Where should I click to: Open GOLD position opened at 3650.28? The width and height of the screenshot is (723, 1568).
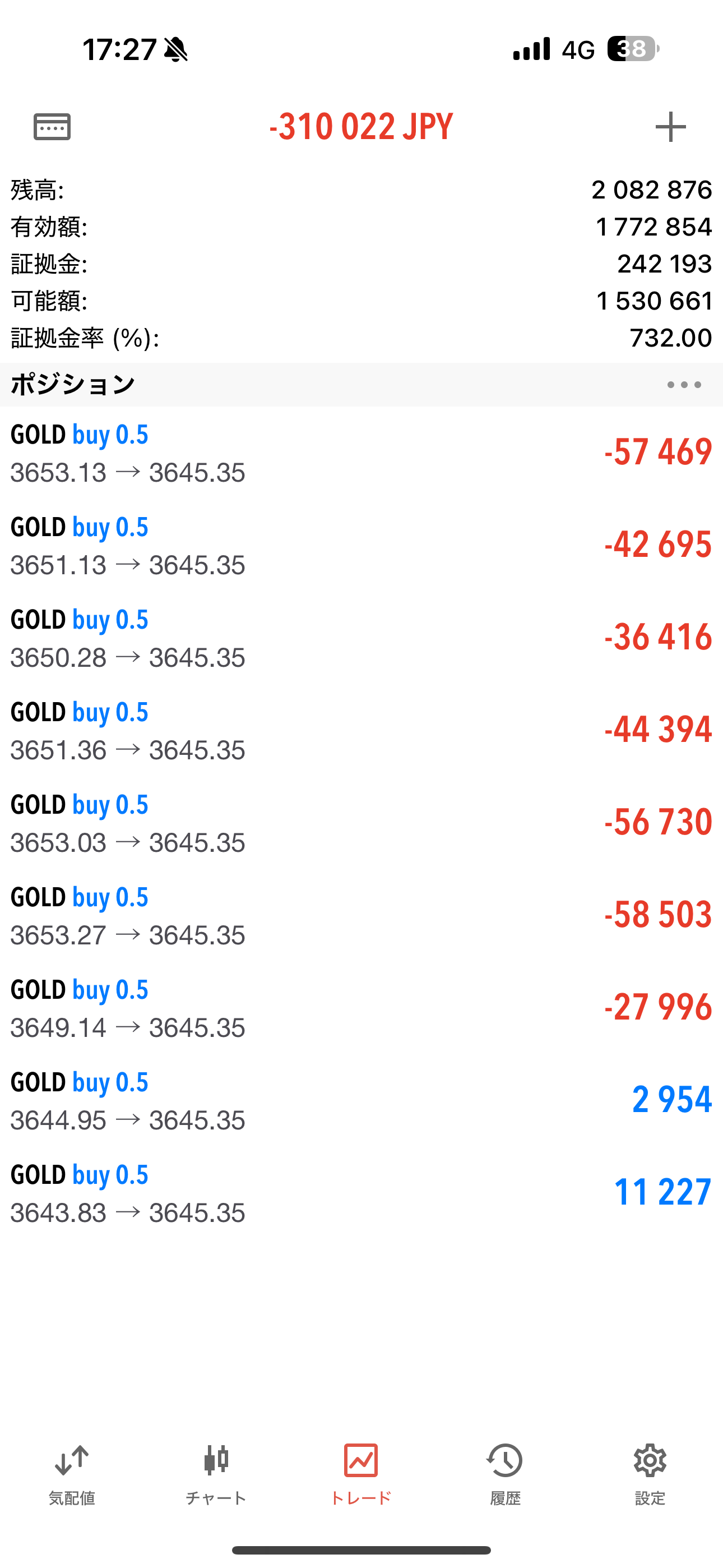(x=361, y=638)
